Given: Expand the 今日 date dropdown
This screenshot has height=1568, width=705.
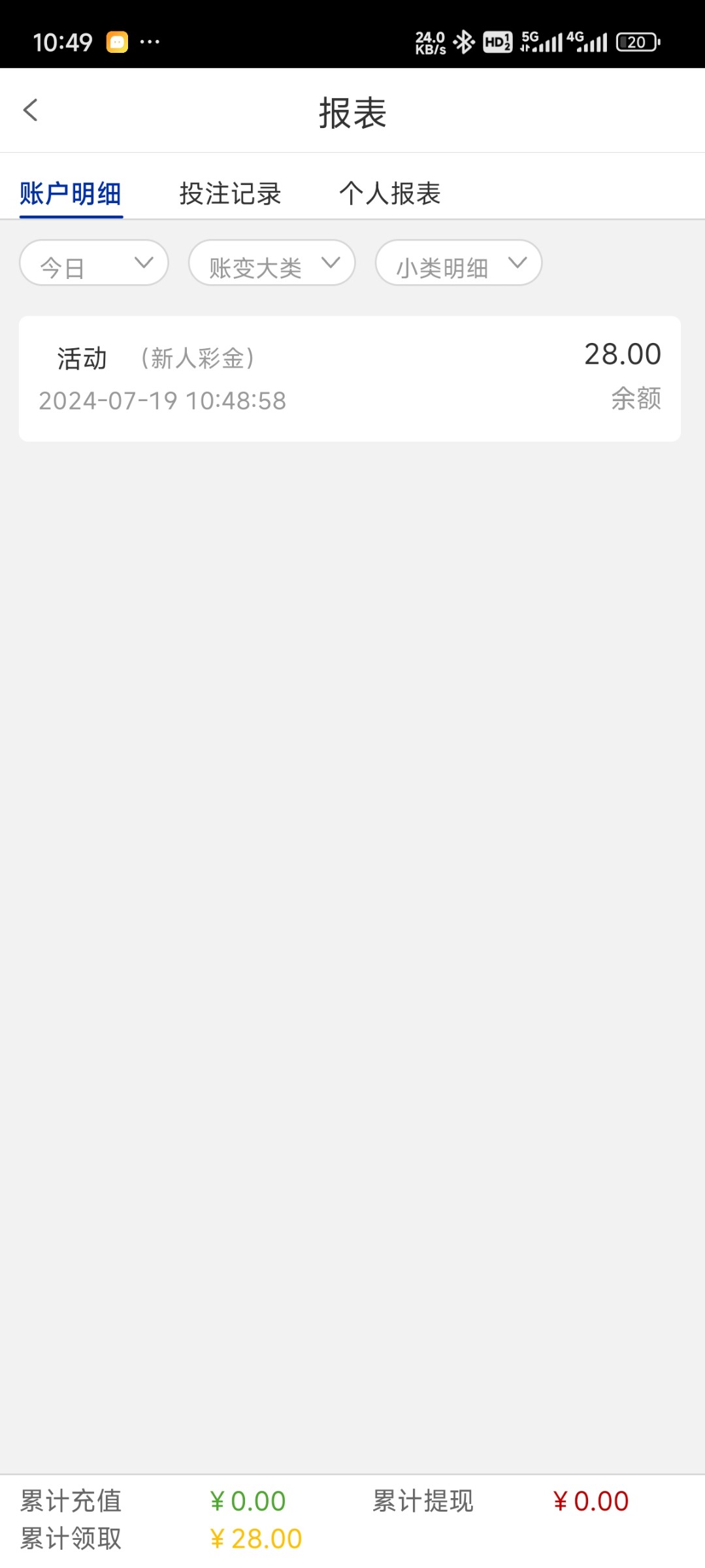Looking at the screenshot, I should (x=94, y=263).
